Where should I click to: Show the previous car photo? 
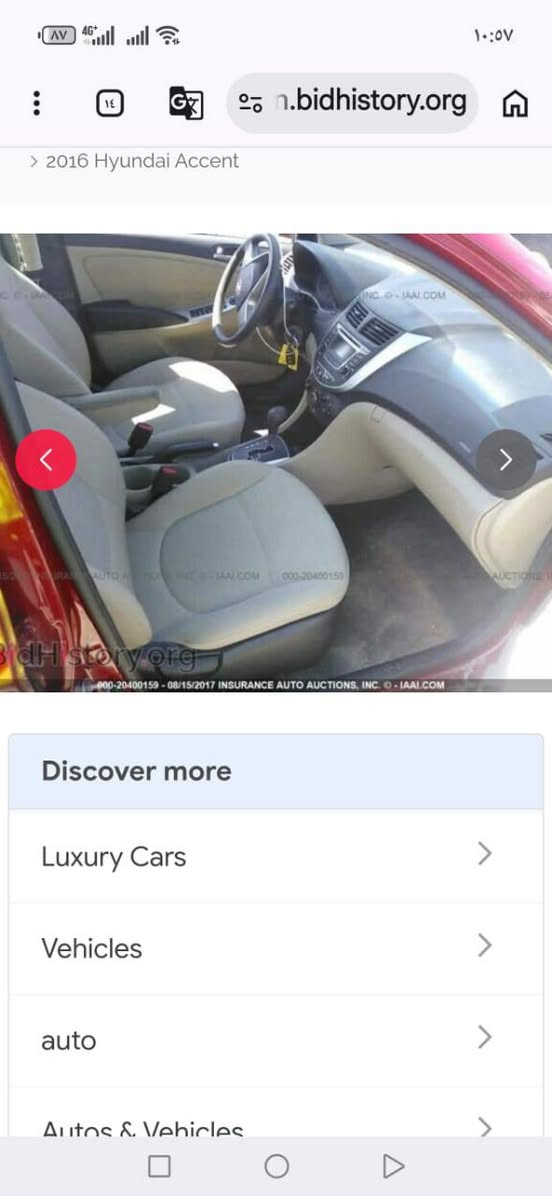tap(46, 460)
